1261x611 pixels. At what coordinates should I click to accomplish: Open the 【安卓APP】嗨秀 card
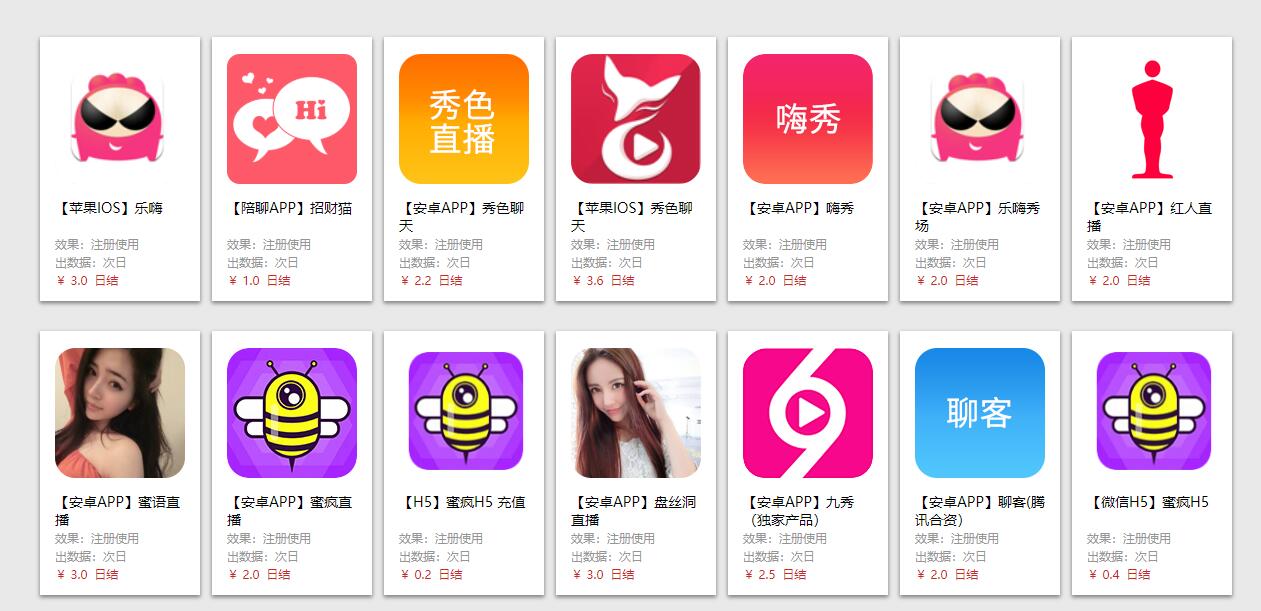(x=808, y=120)
